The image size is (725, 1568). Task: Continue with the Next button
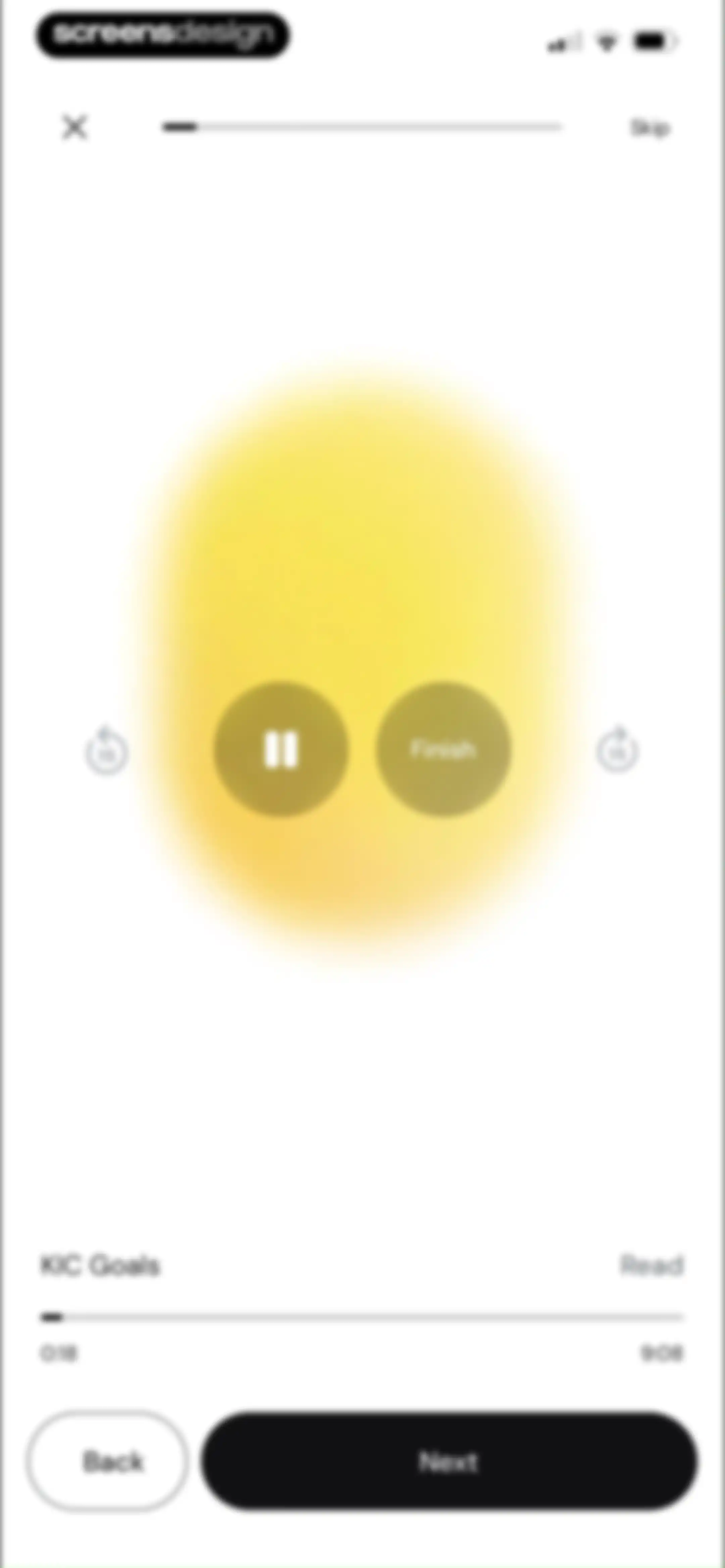449,1462
